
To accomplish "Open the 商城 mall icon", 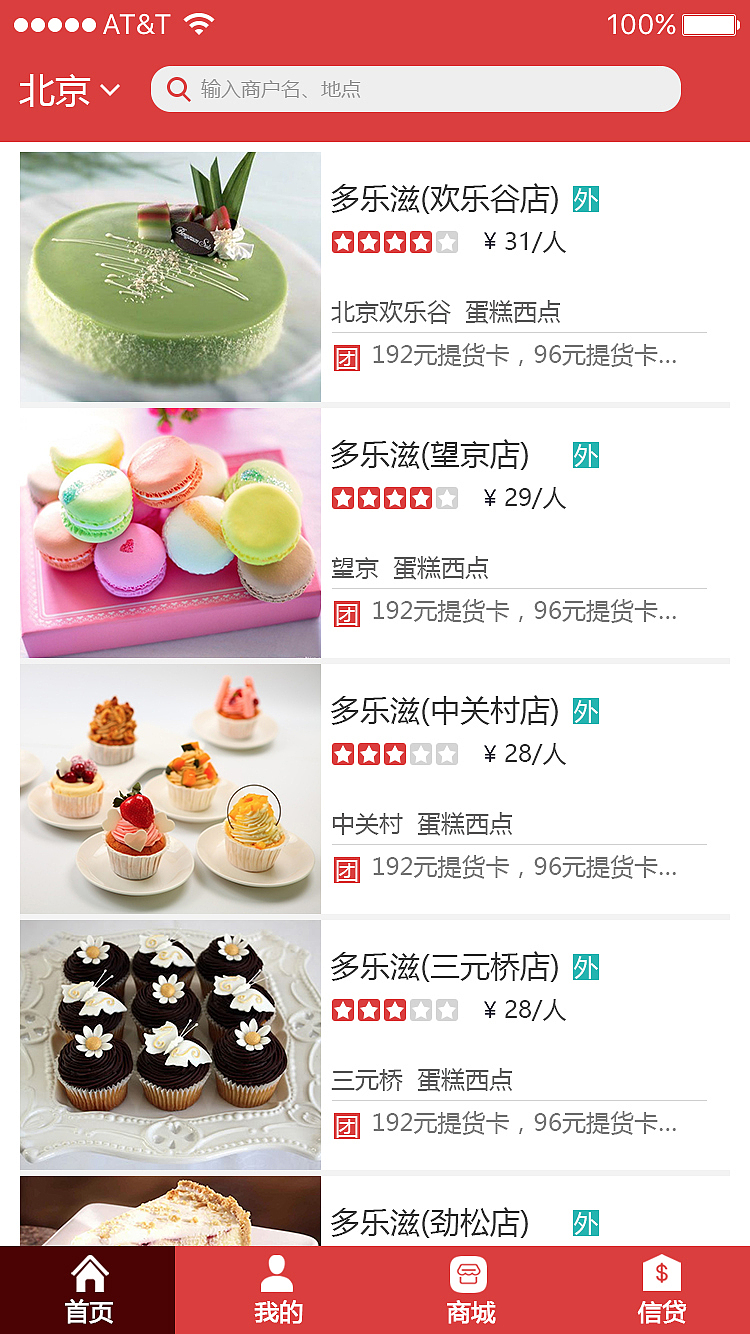I will [x=466, y=1274].
